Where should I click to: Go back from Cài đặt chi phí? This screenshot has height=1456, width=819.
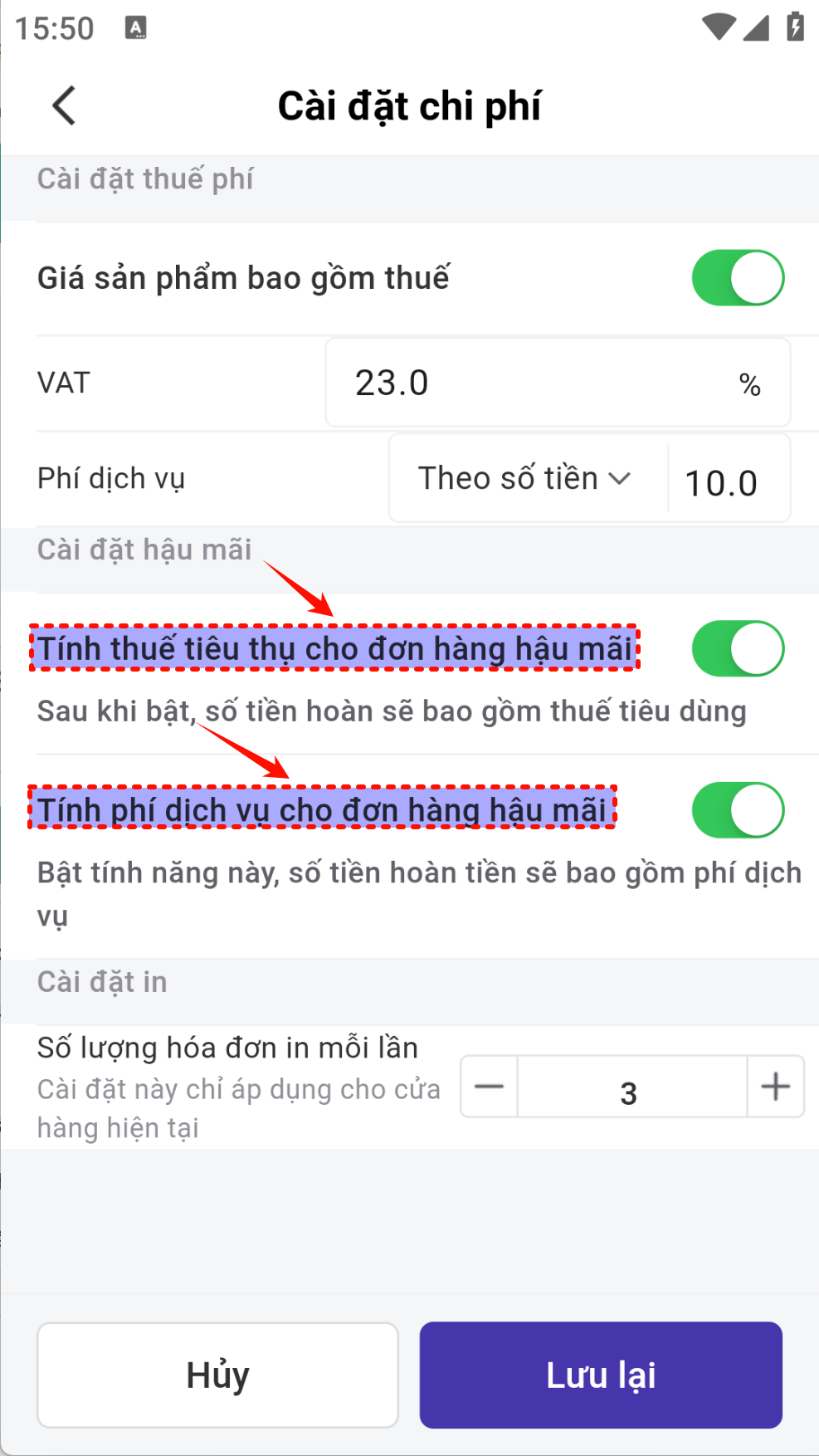pyautogui.click(x=64, y=106)
